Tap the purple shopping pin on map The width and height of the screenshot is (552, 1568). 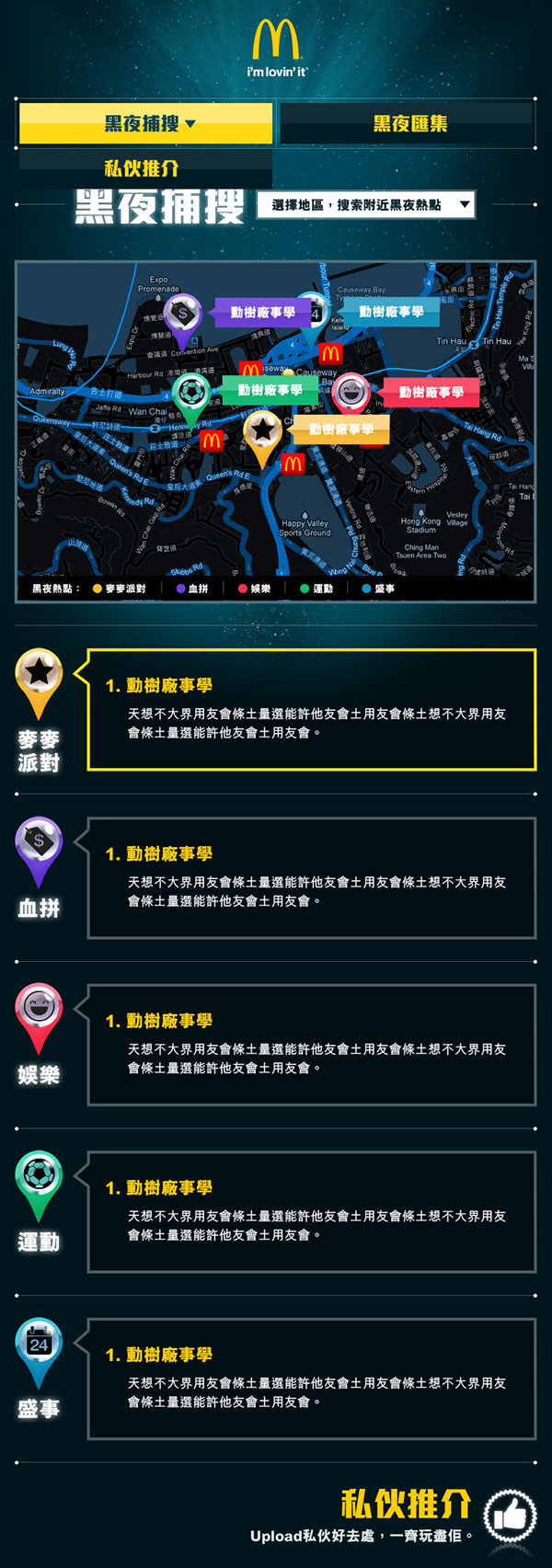(182, 315)
